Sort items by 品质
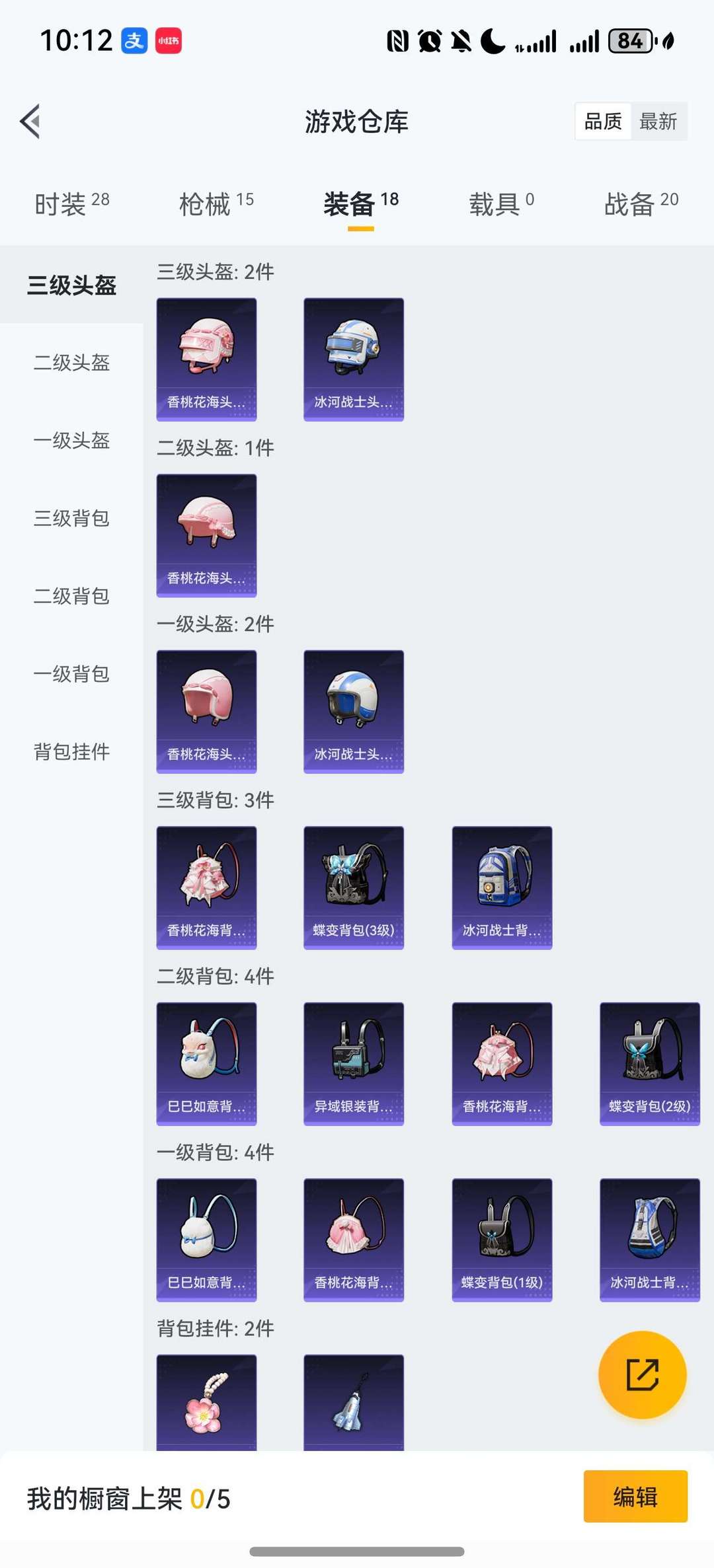This screenshot has height=1568, width=714. point(603,122)
